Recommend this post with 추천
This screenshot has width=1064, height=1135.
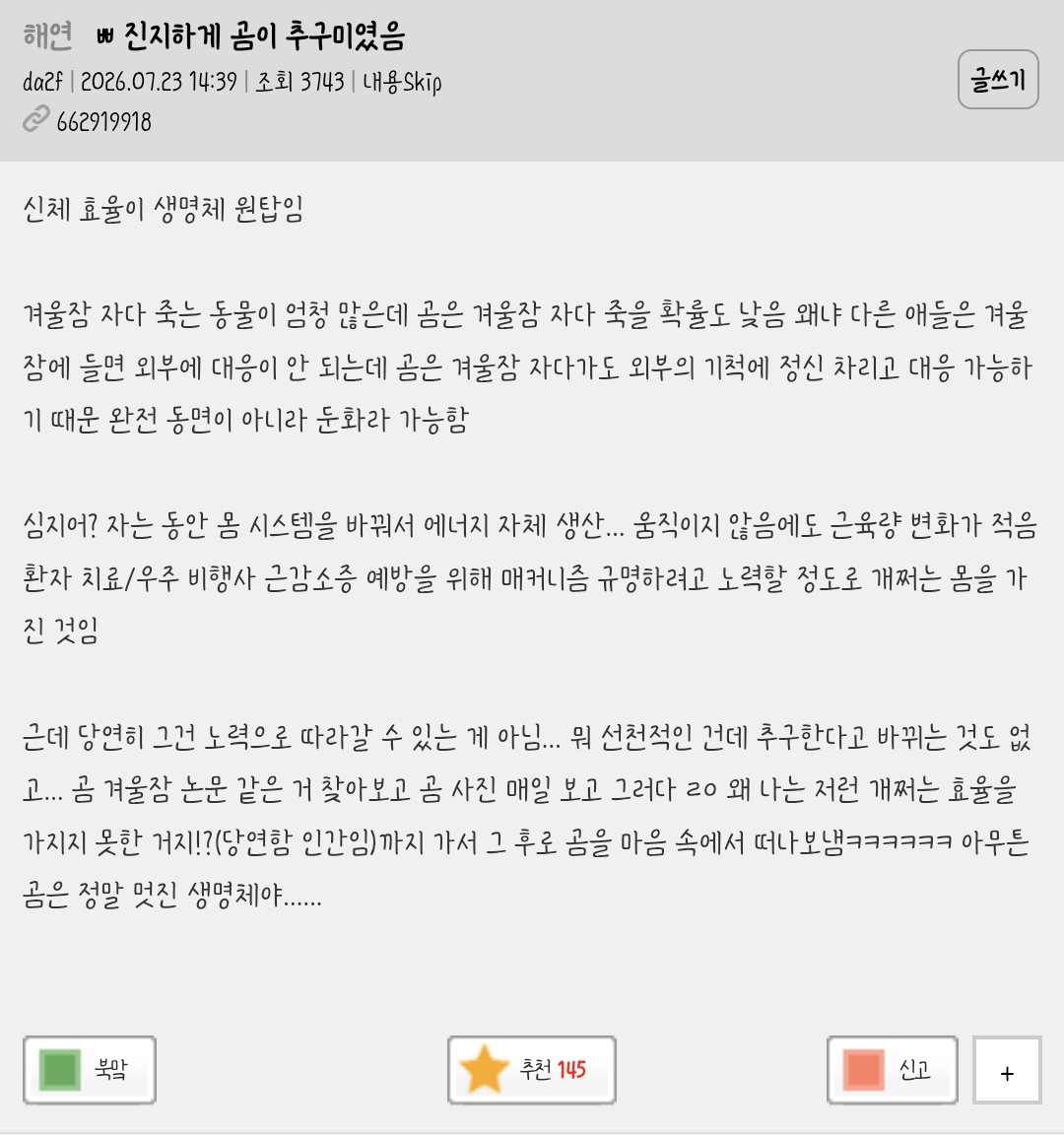[x=532, y=1070]
